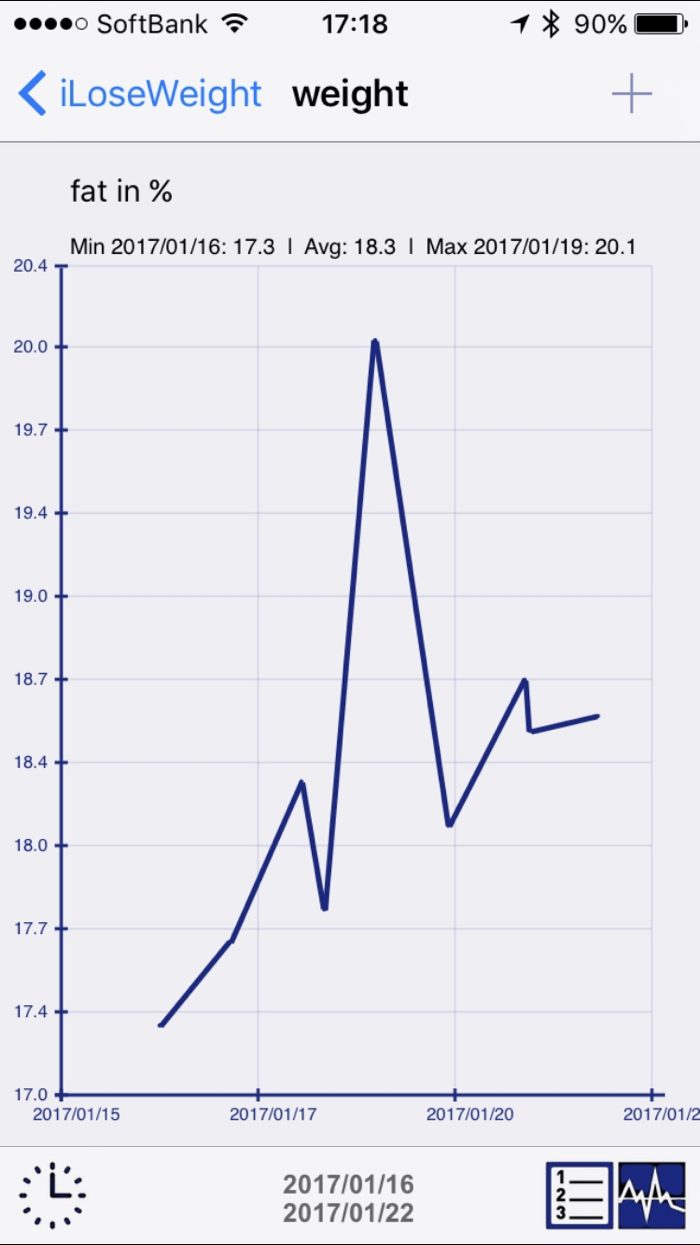Show the graph chart view

pyautogui.click(x=652, y=1196)
